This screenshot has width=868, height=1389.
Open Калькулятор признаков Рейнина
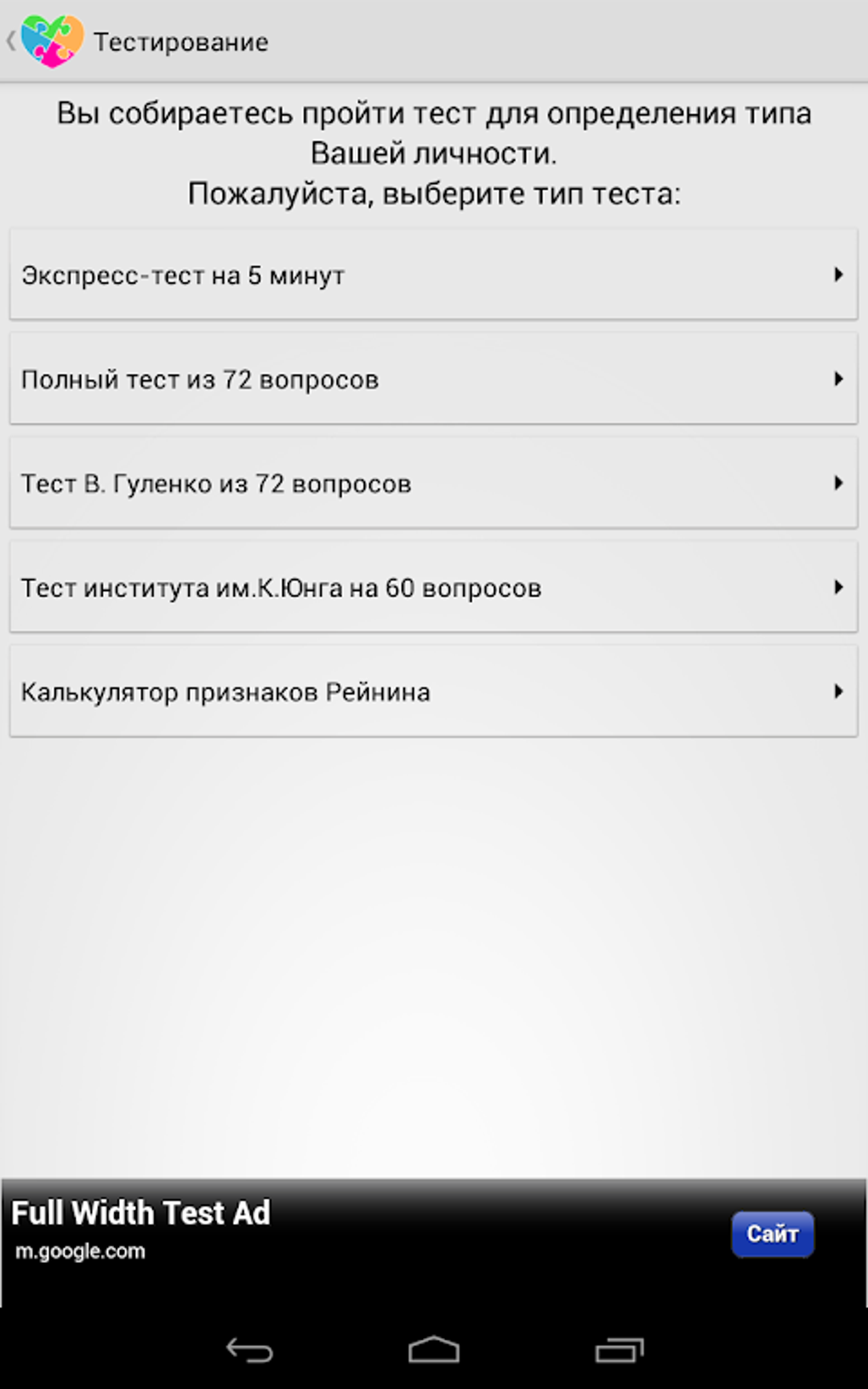pos(433,691)
